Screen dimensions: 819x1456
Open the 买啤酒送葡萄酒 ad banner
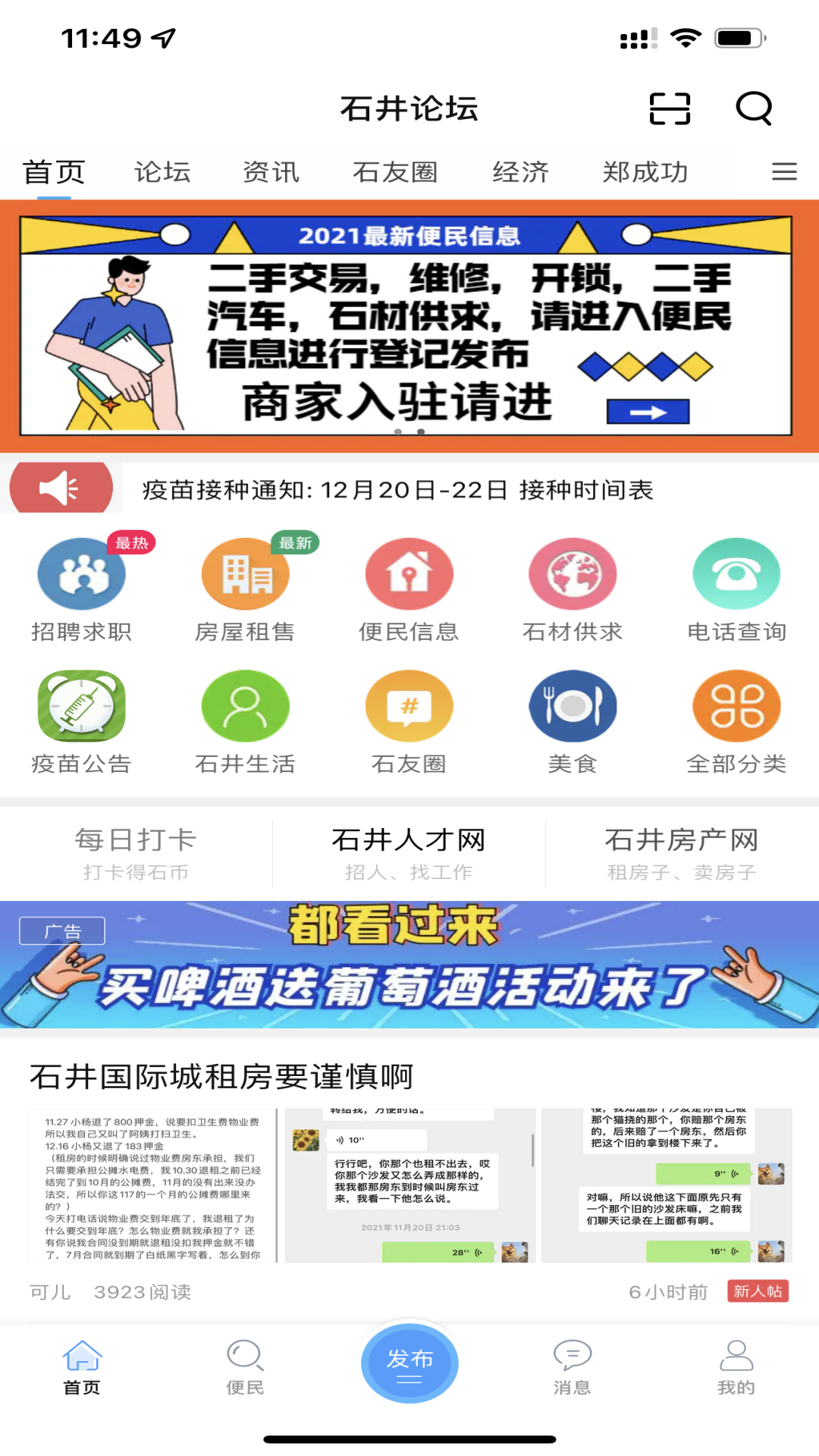point(409,965)
